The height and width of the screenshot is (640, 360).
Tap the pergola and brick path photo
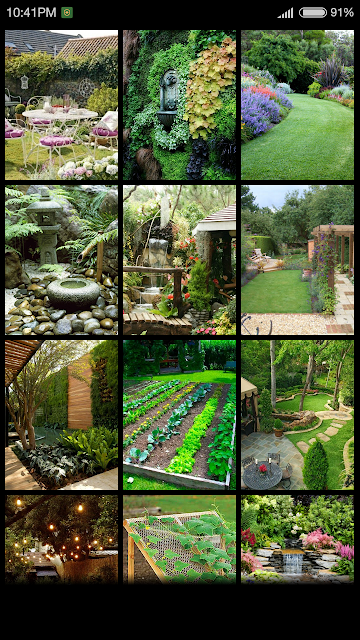298,260
